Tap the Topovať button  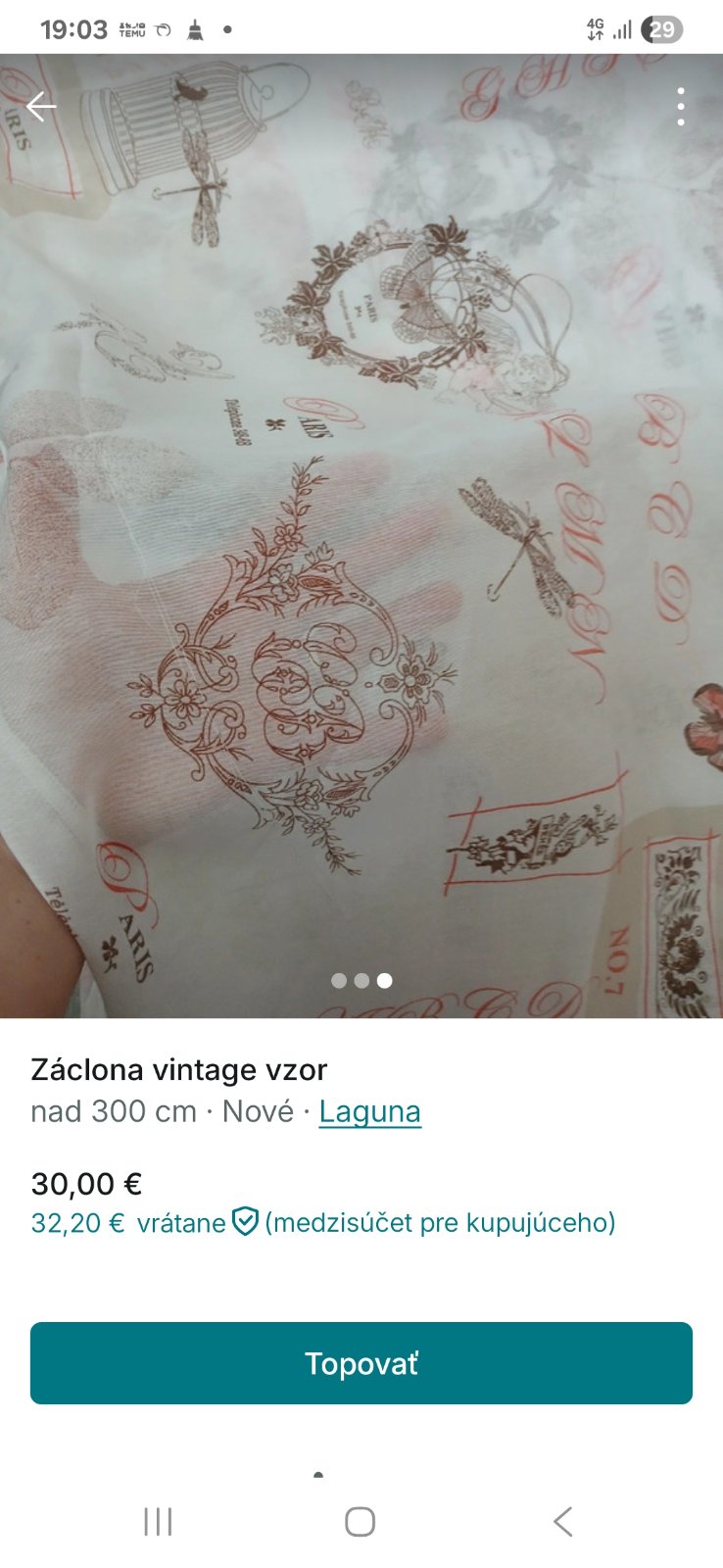pyautogui.click(x=361, y=1363)
